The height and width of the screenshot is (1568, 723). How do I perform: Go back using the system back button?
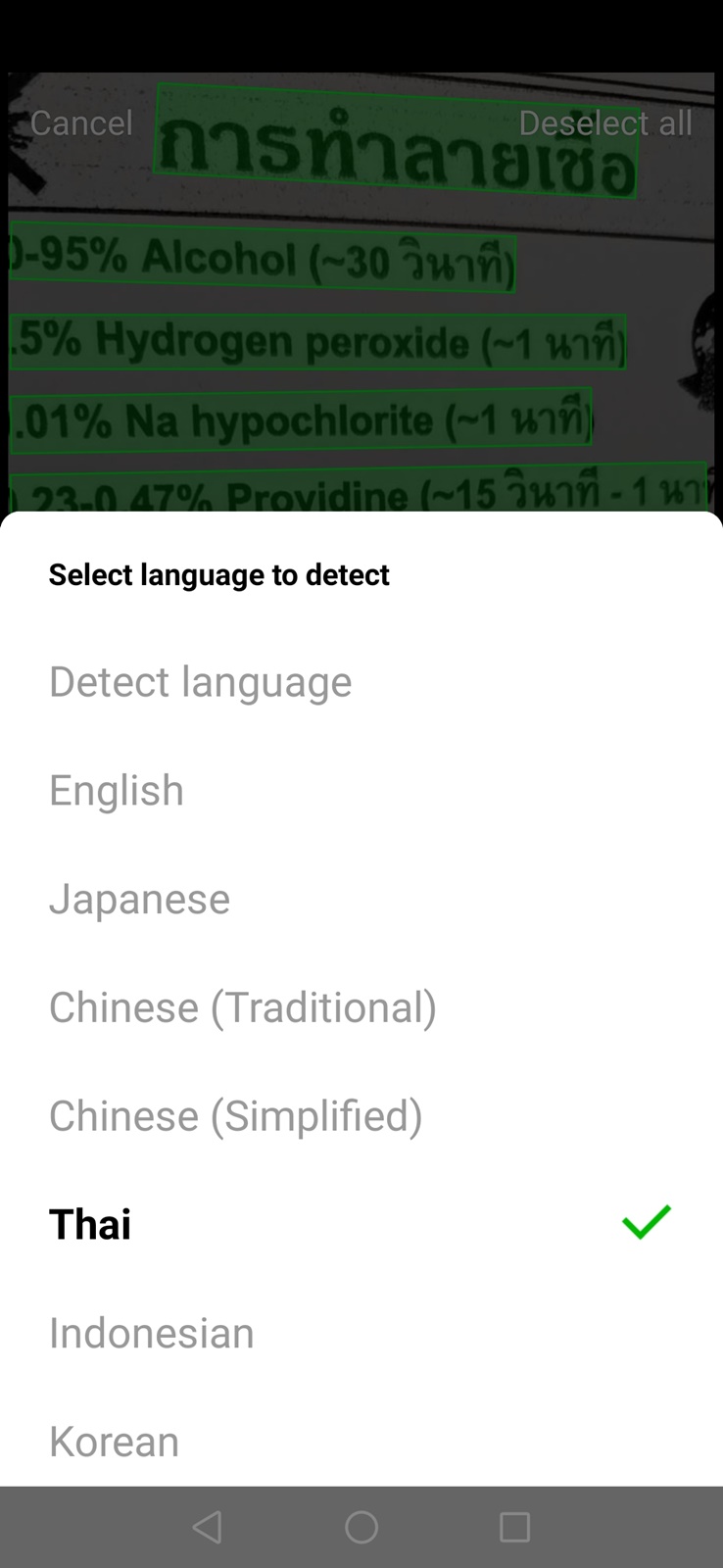(208, 1527)
